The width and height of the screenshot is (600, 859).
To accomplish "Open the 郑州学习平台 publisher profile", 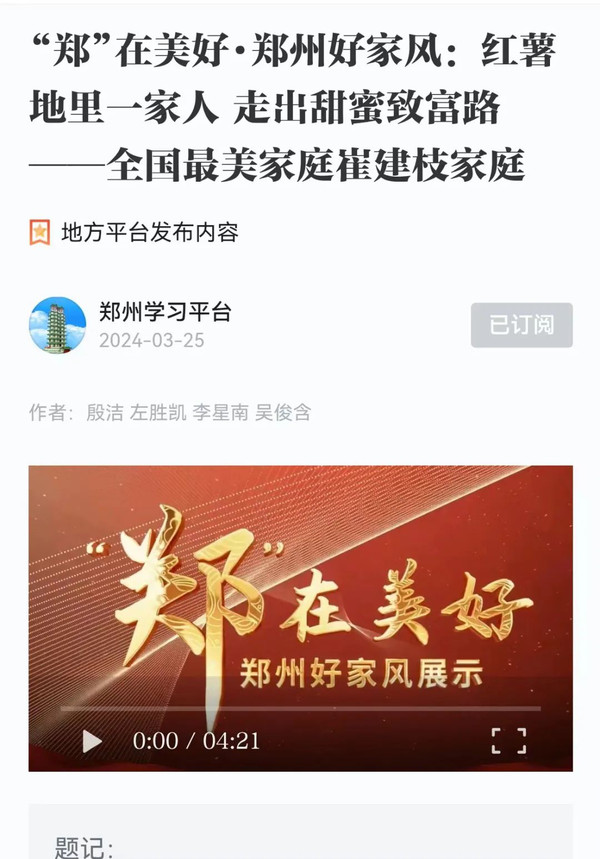I will [164, 312].
